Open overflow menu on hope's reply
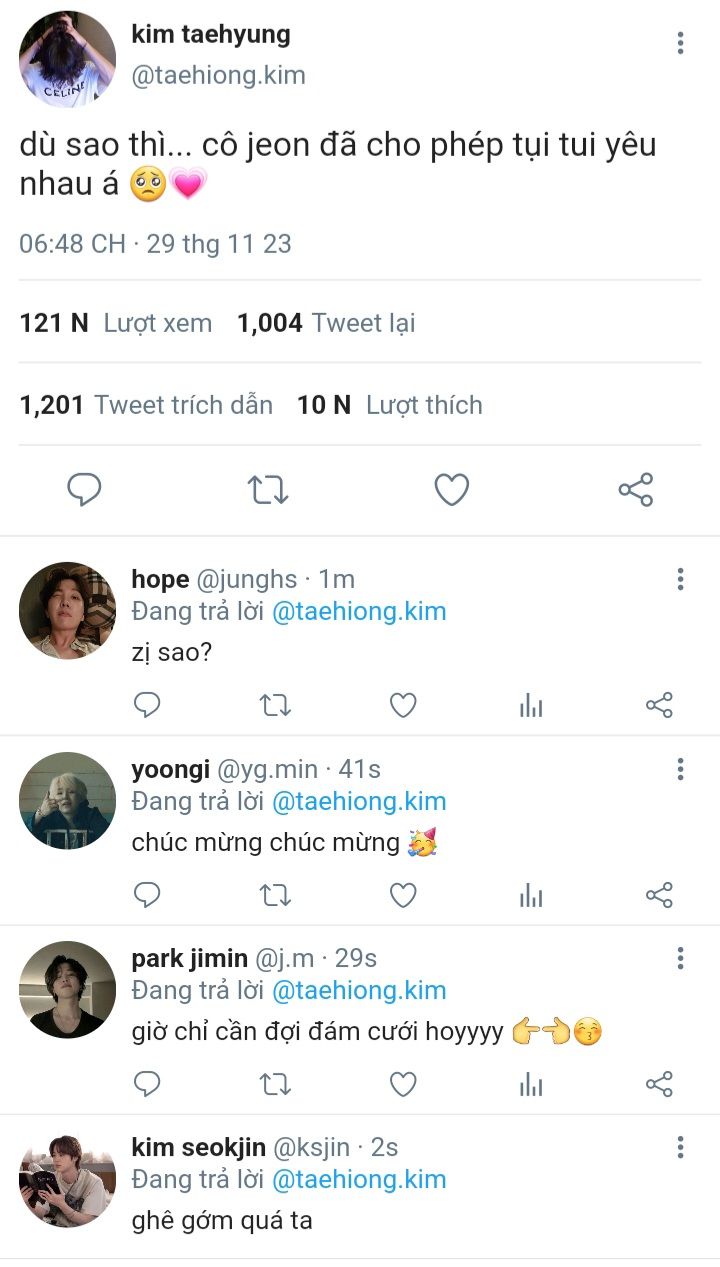This screenshot has width=720, height=1267. [x=680, y=579]
